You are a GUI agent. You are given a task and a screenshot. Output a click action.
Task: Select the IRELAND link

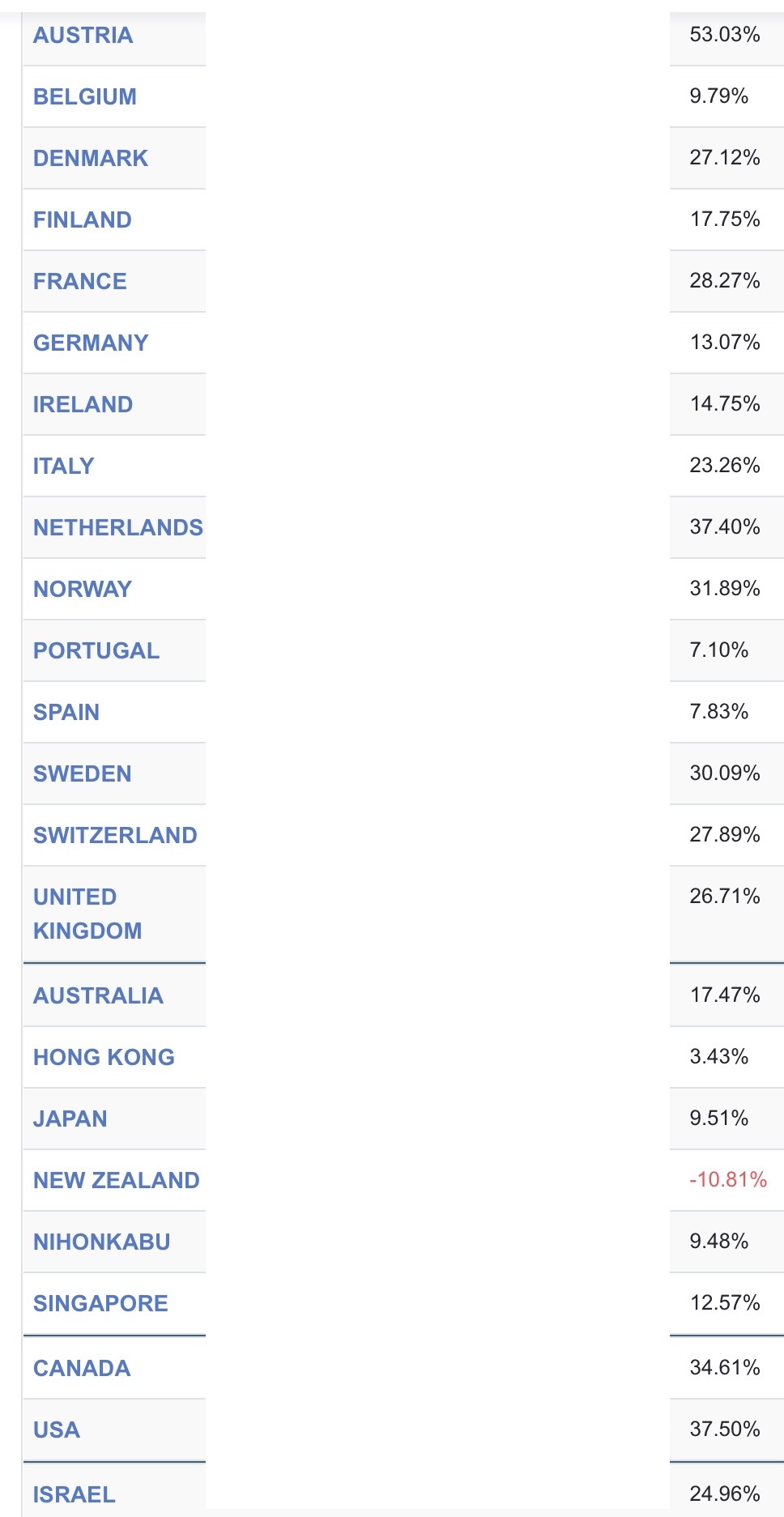pos(83,405)
